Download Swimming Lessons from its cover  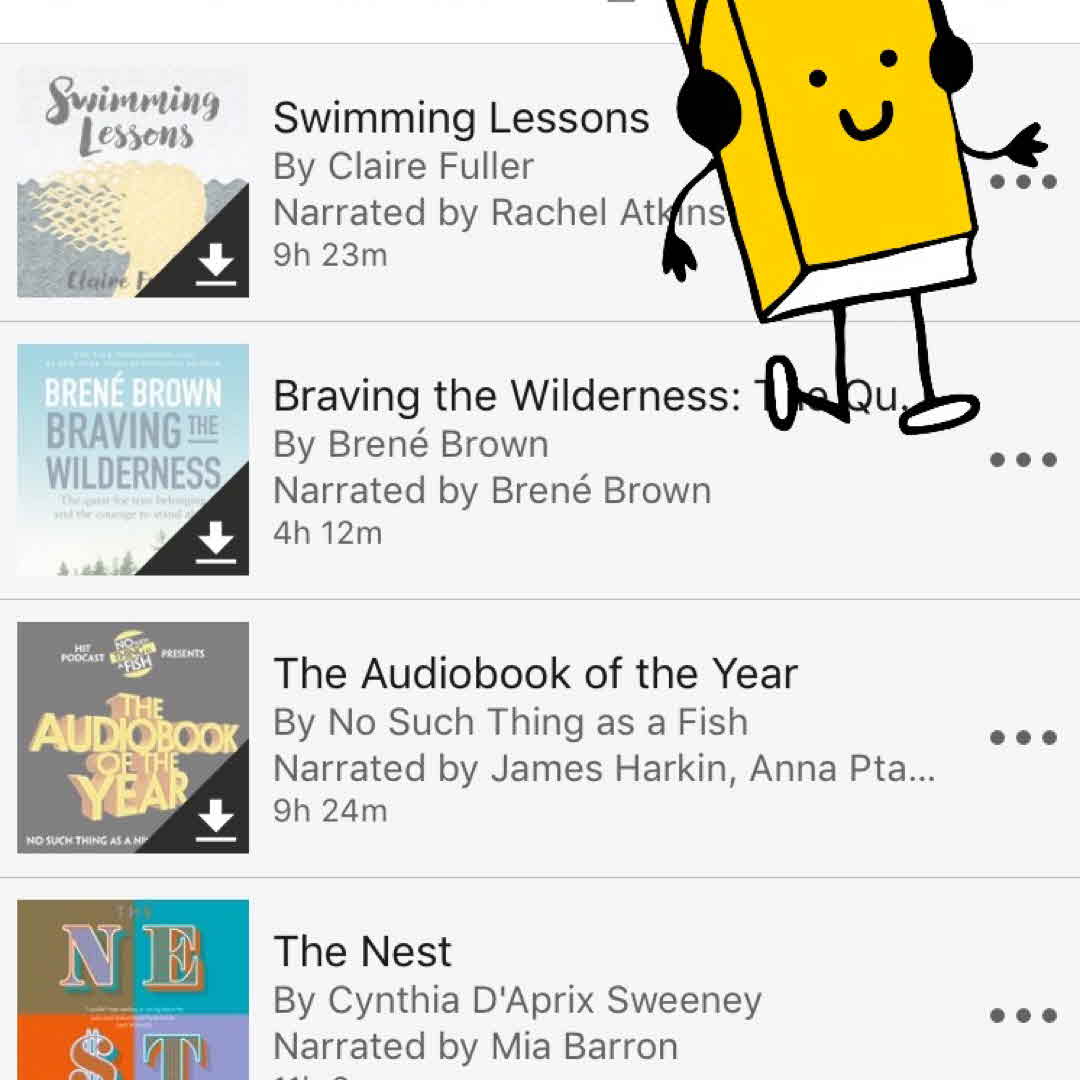point(216,266)
